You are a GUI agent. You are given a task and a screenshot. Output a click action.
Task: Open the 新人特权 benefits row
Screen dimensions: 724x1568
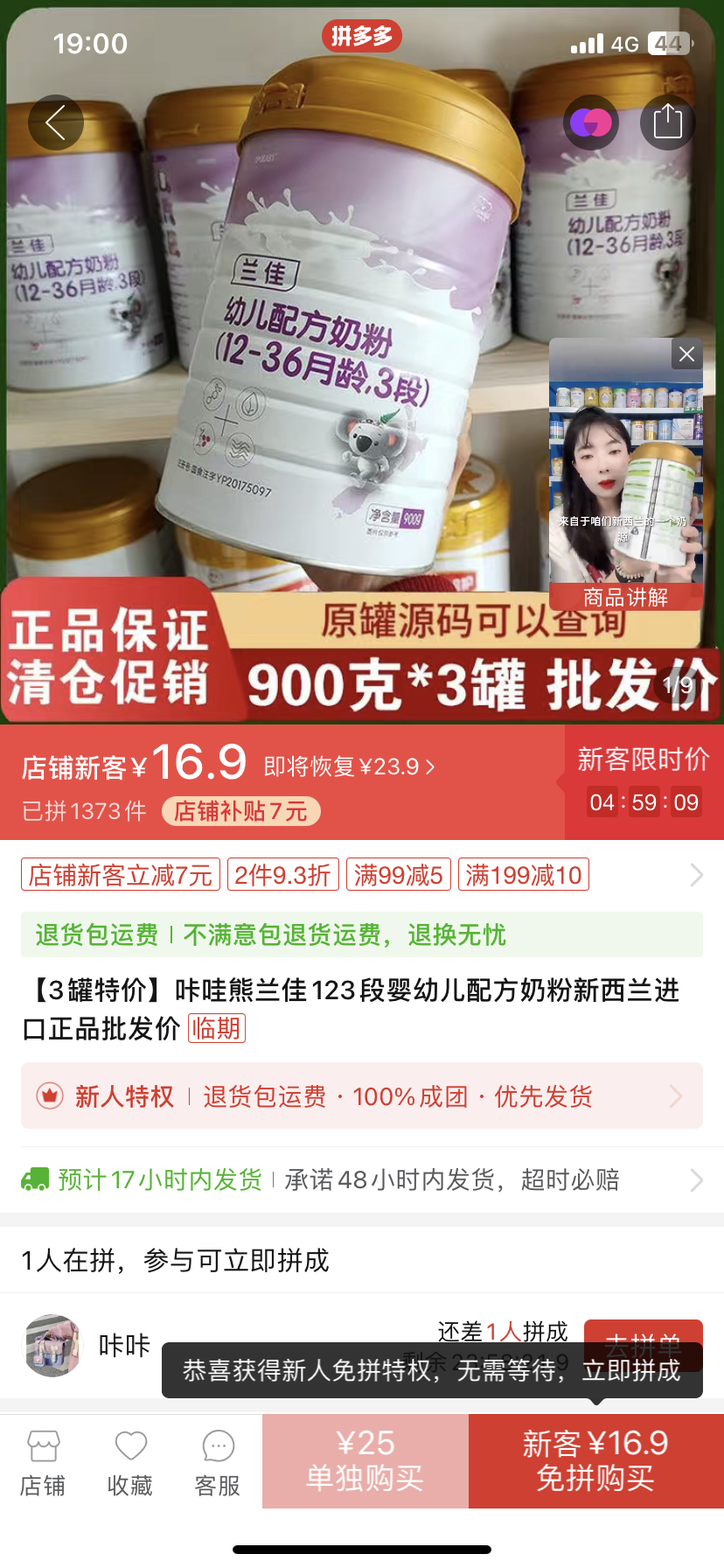[x=362, y=1095]
